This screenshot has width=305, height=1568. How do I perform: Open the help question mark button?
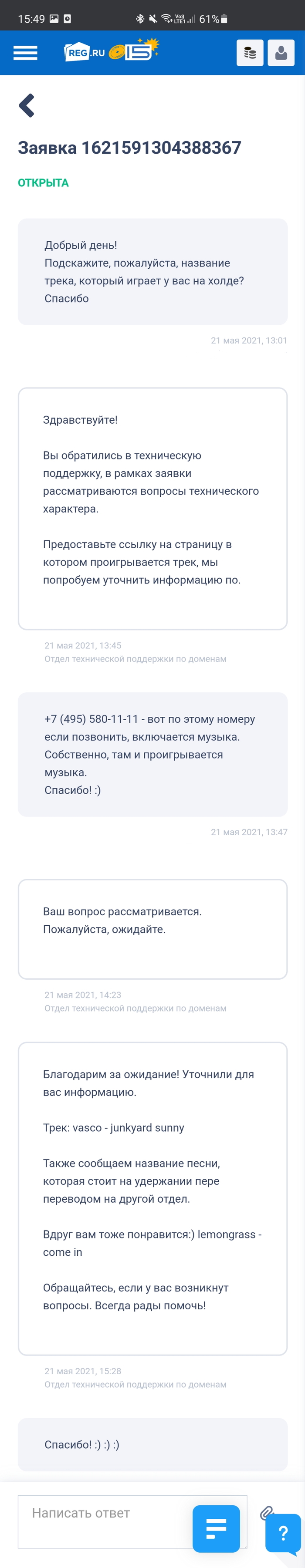pos(283,1531)
